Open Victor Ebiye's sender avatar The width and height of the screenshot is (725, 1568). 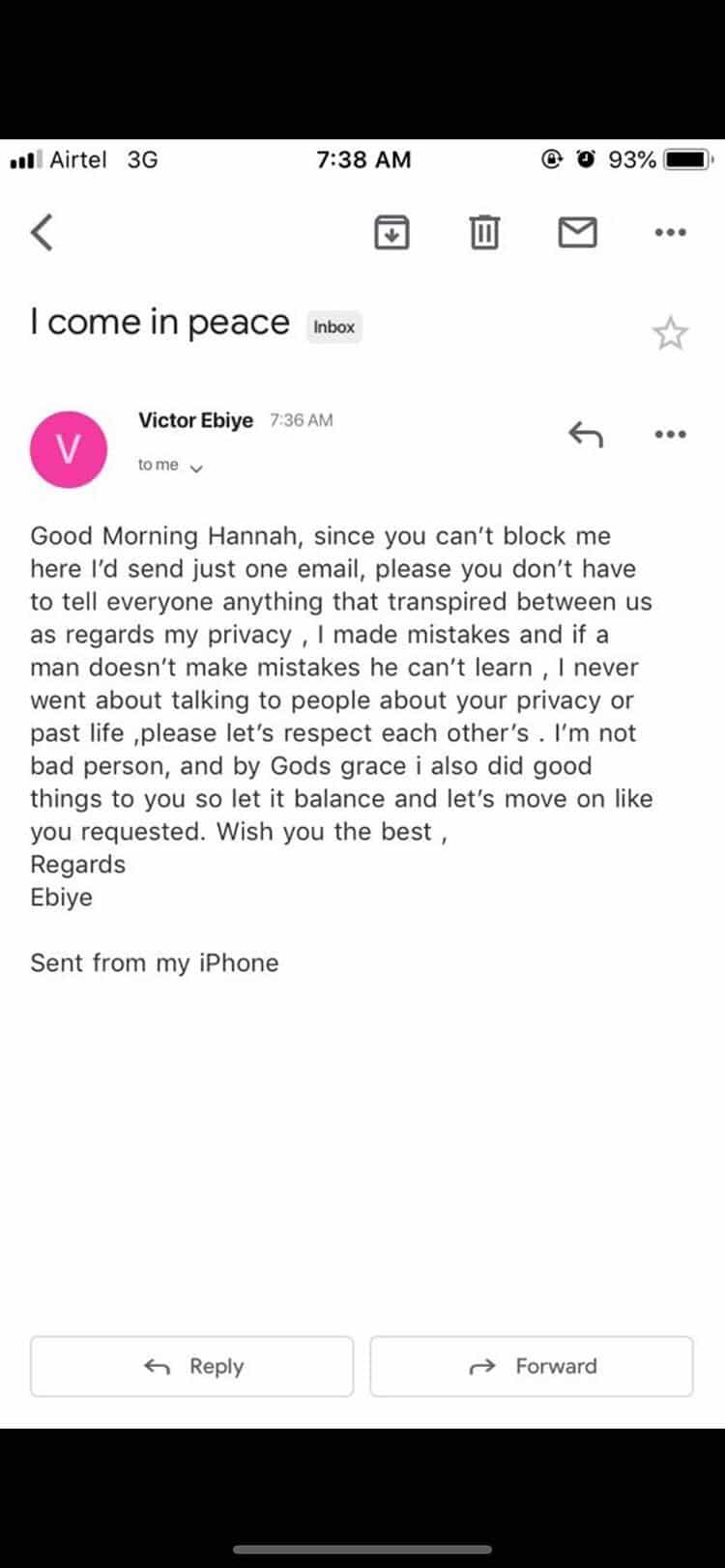pos(69,449)
